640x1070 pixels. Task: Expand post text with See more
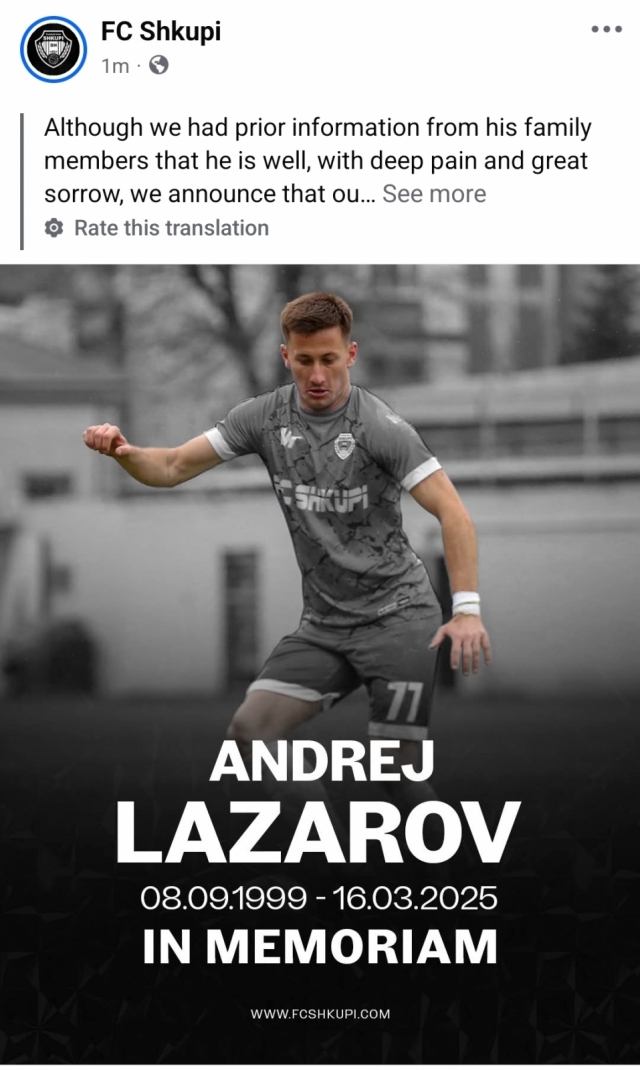[x=434, y=194]
